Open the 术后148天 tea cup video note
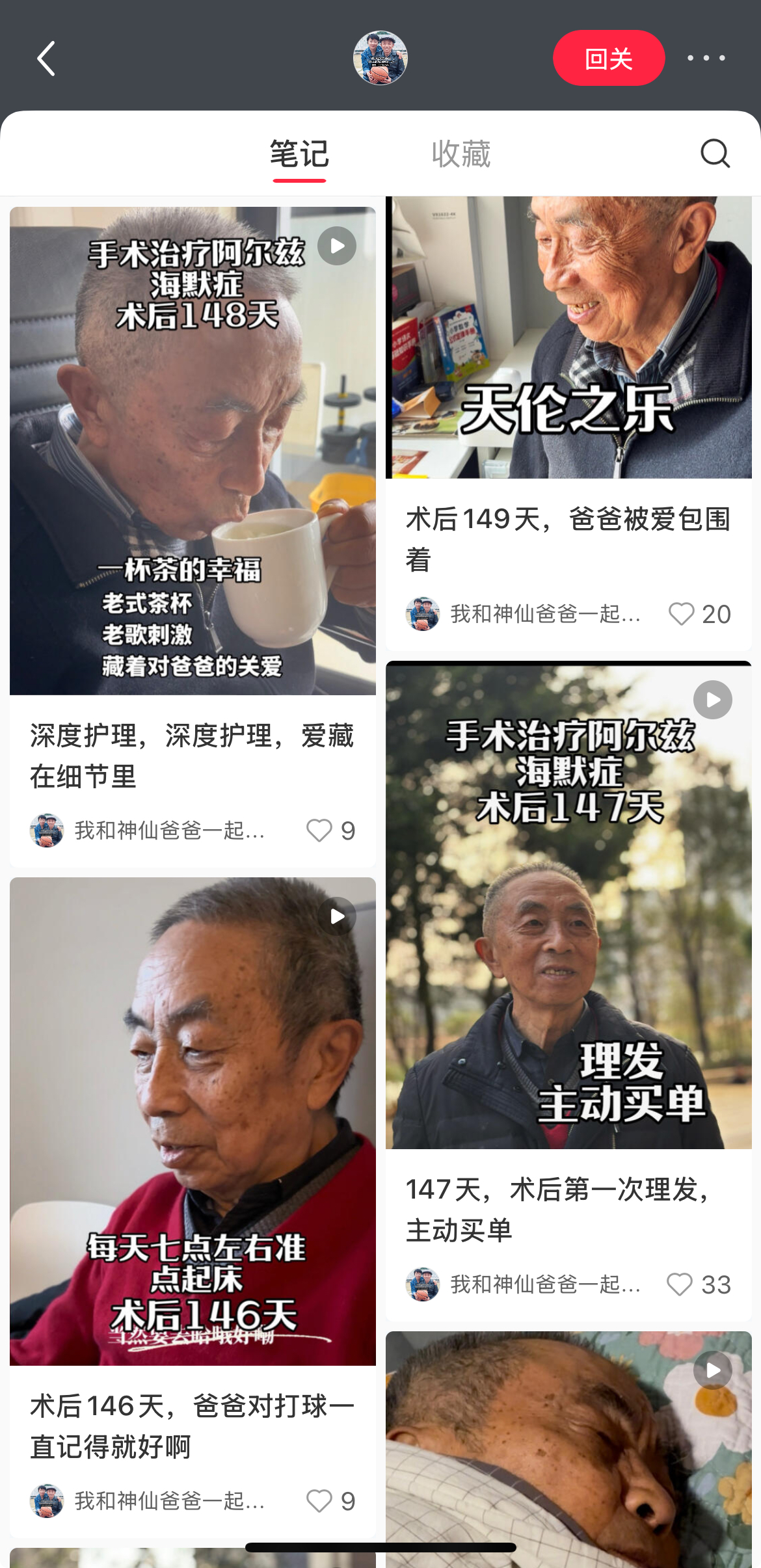This screenshot has width=761, height=1568. click(193, 451)
